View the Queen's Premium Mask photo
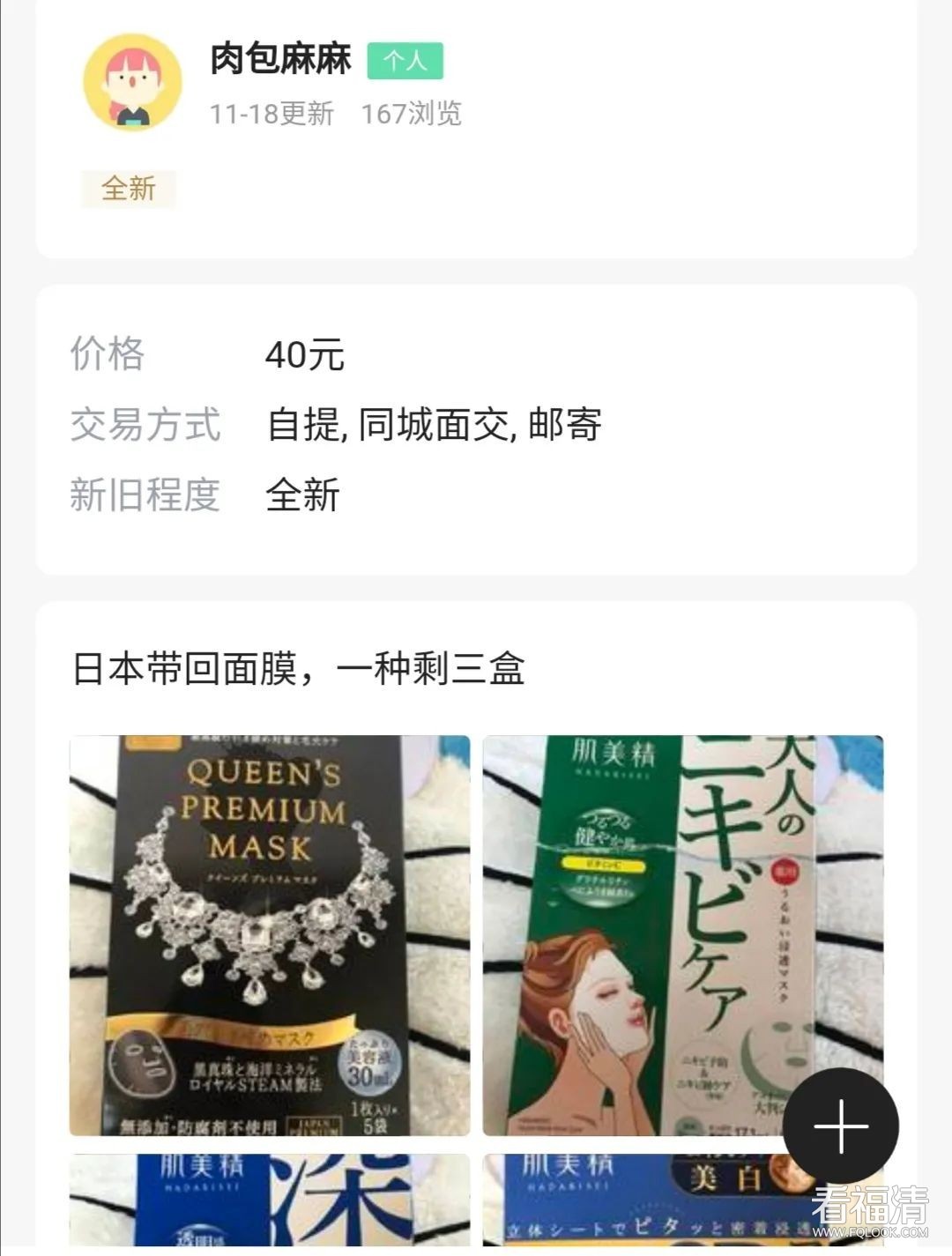The image size is (952, 1256). (270, 935)
